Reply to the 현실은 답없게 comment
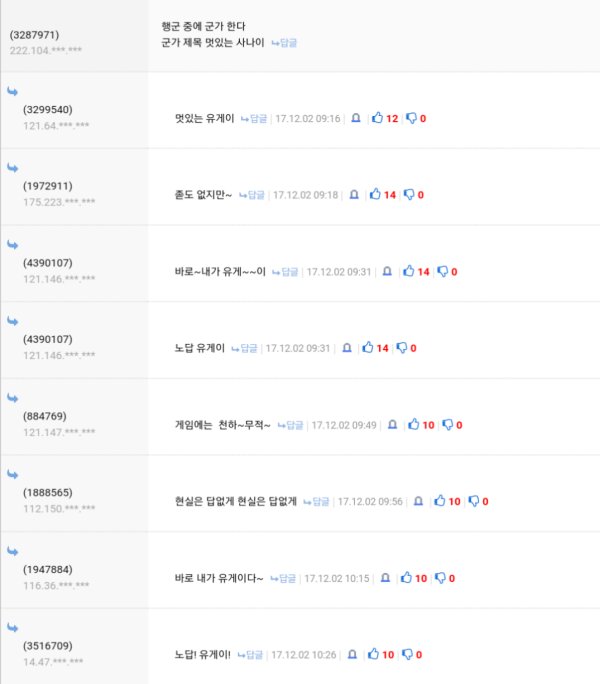The width and height of the screenshot is (600, 684). pos(317,501)
